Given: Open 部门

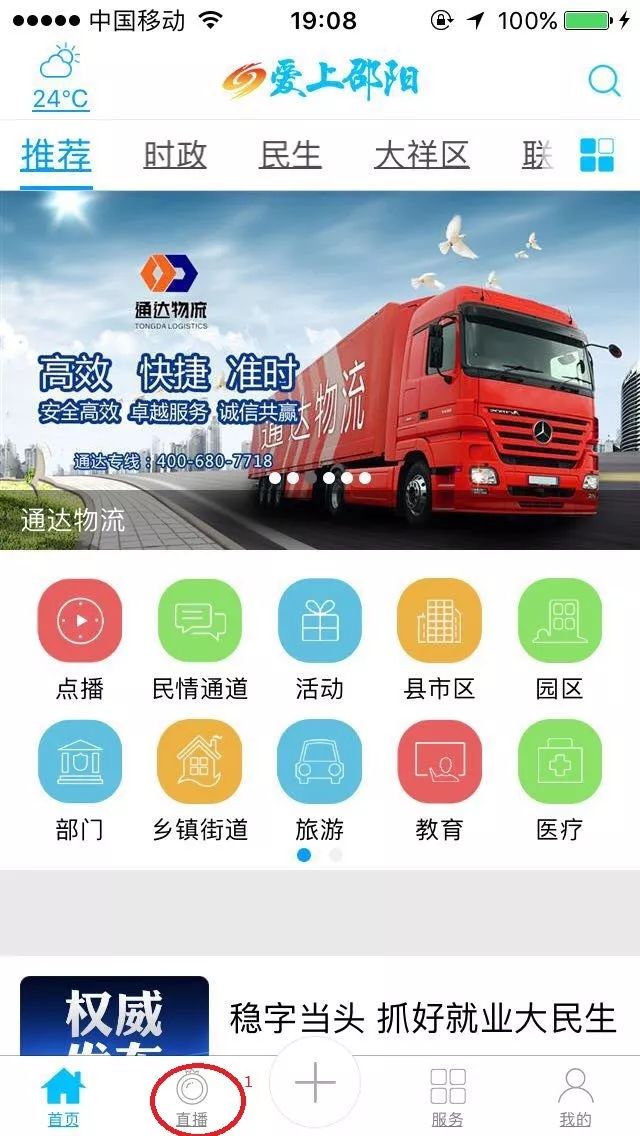Looking at the screenshot, I should point(80,781).
